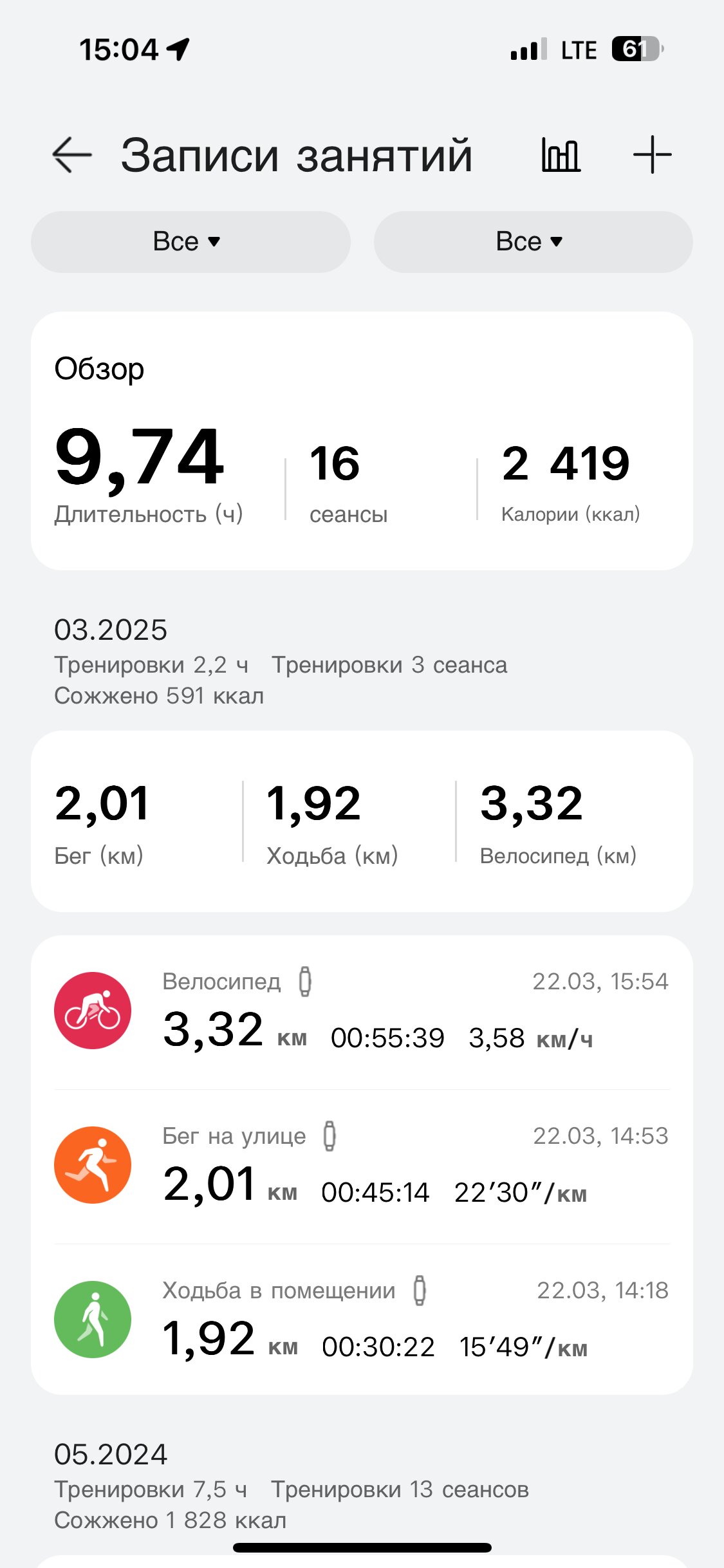The image size is (724, 1568).
Task: Expand the second Все filter dropdown
Action: click(533, 242)
